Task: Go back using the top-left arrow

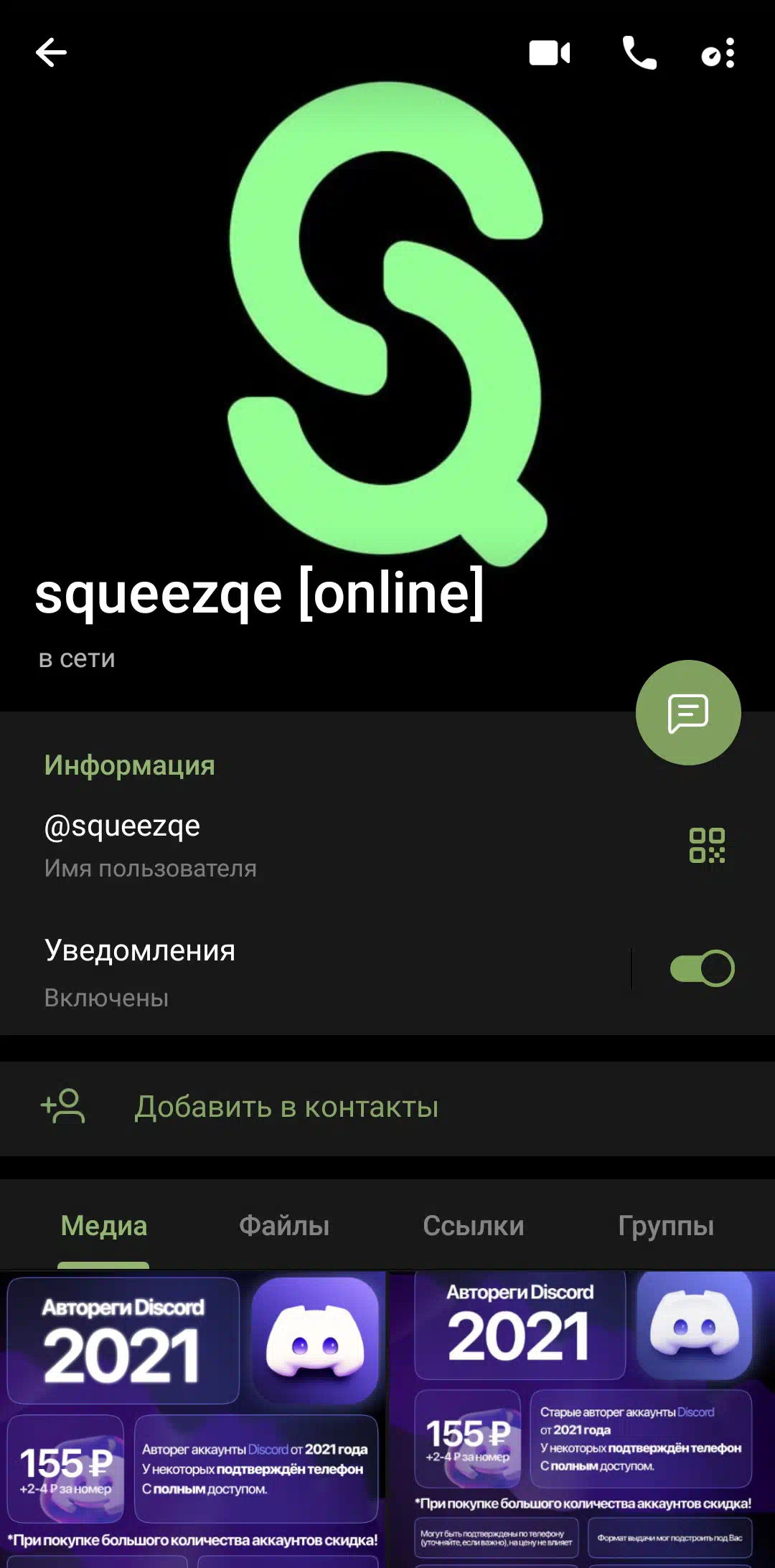Action: (51, 52)
